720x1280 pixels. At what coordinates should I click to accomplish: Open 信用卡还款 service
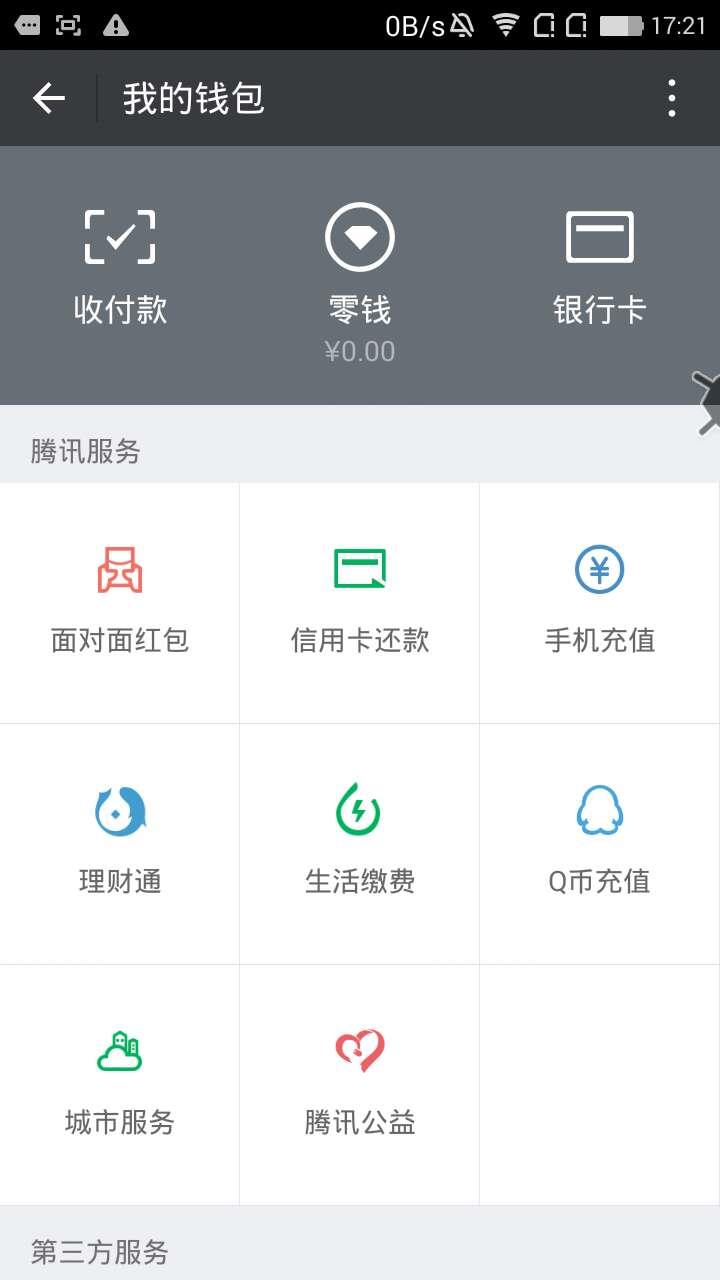tap(360, 603)
